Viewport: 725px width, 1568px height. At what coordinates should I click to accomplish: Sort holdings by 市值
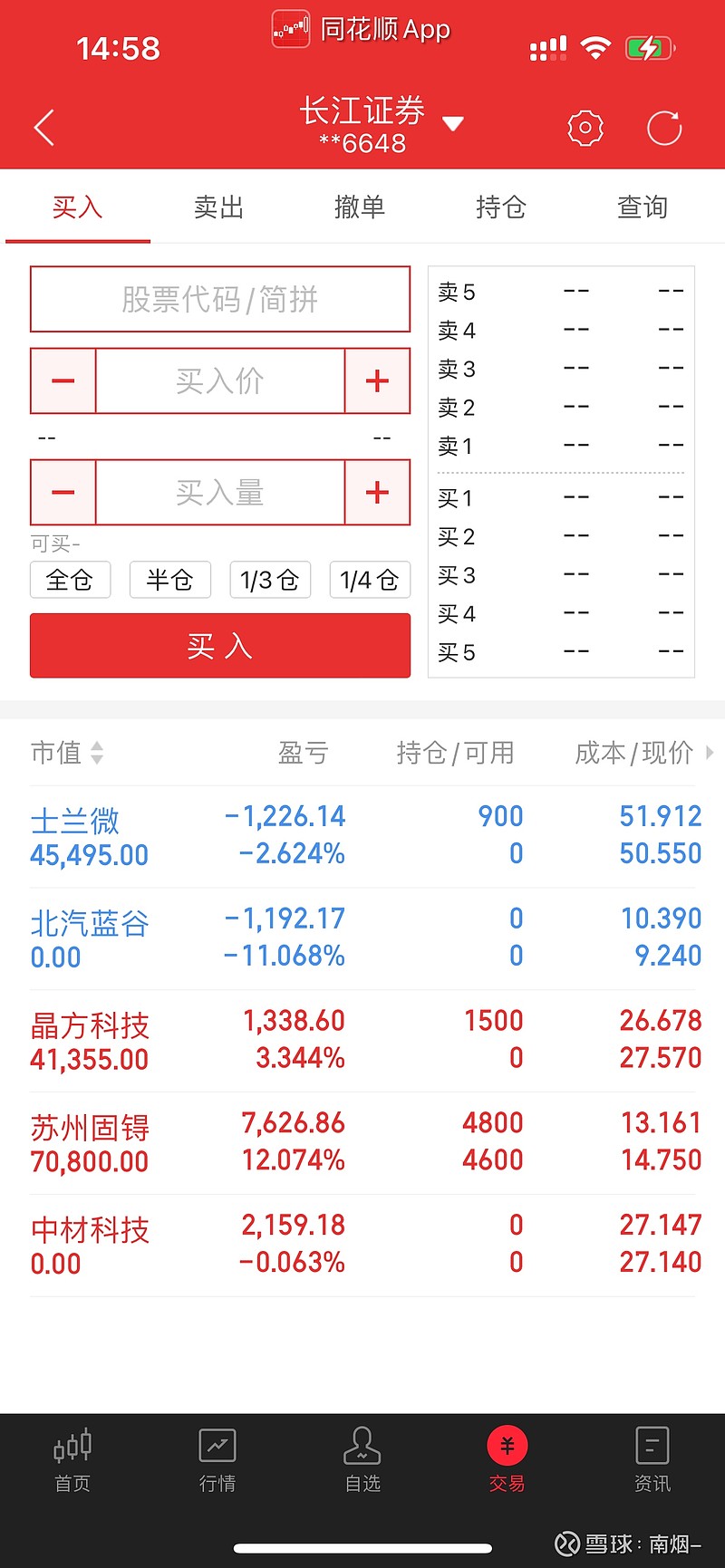tap(67, 753)
